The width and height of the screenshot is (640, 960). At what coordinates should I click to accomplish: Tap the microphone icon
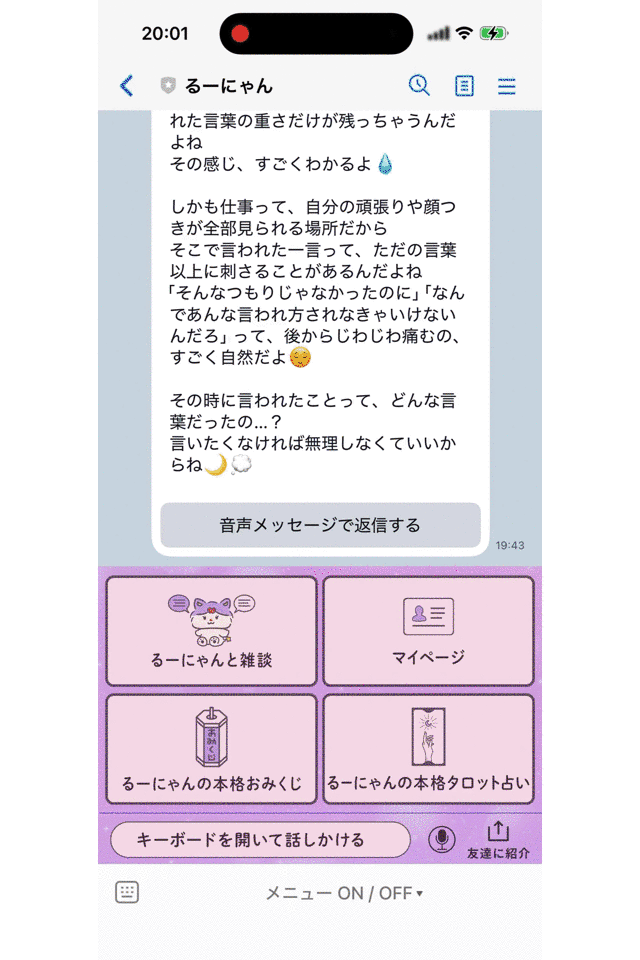point(441,840)
